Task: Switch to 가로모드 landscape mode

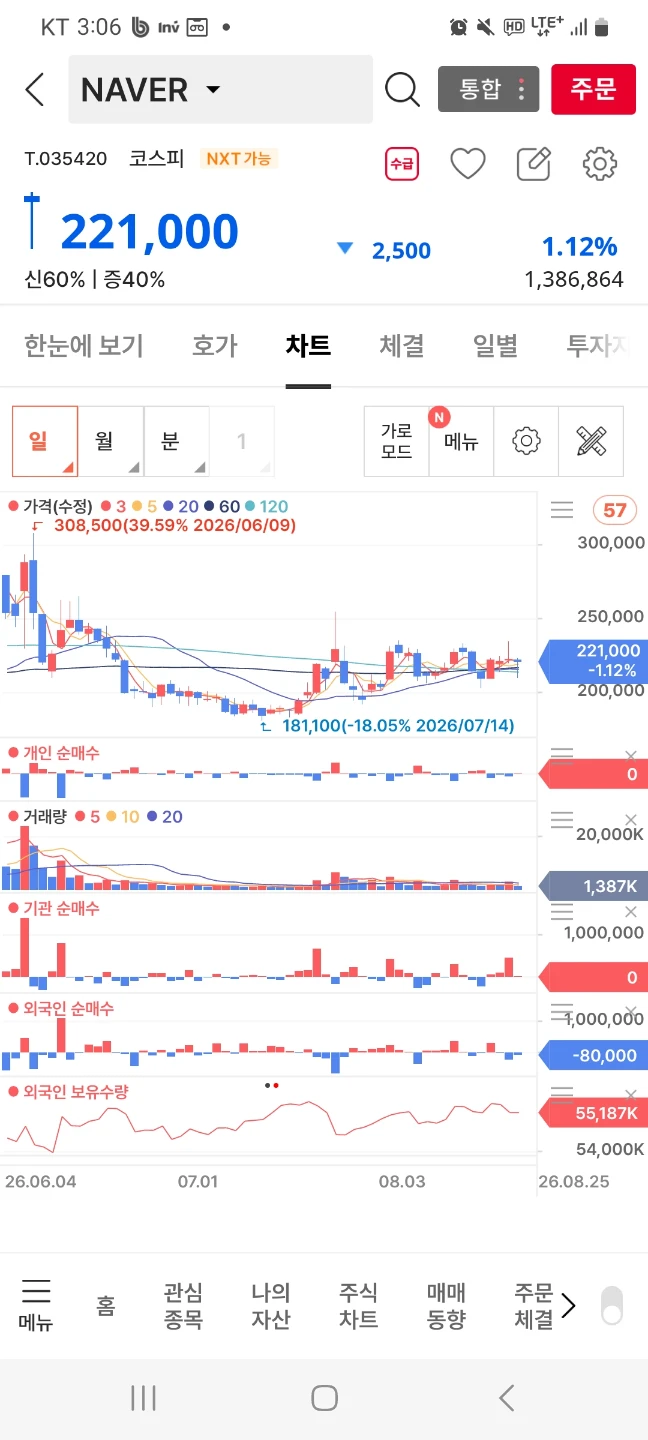Action: click(x=397, y=441)
